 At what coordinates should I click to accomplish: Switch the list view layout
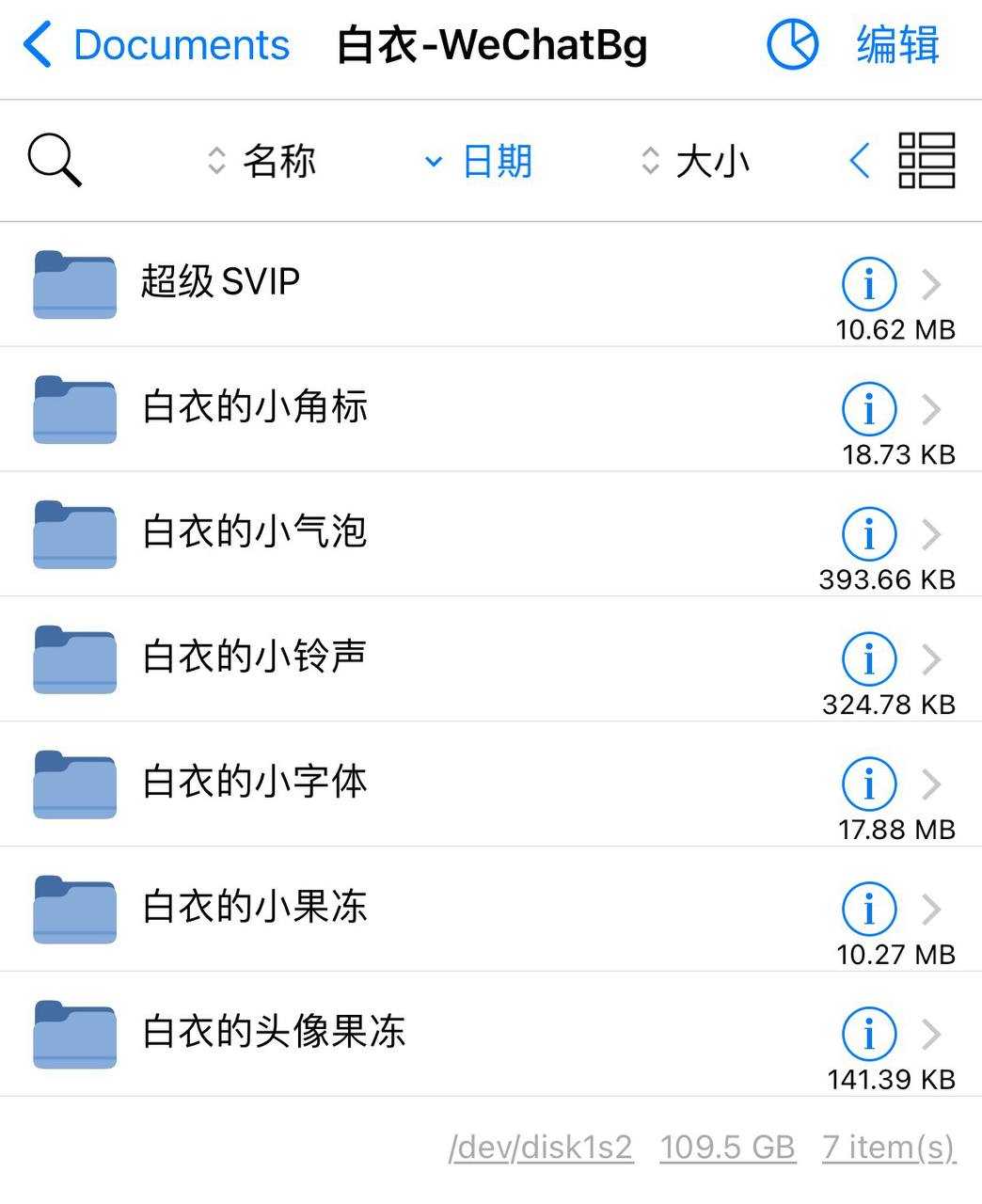[927, 161]
